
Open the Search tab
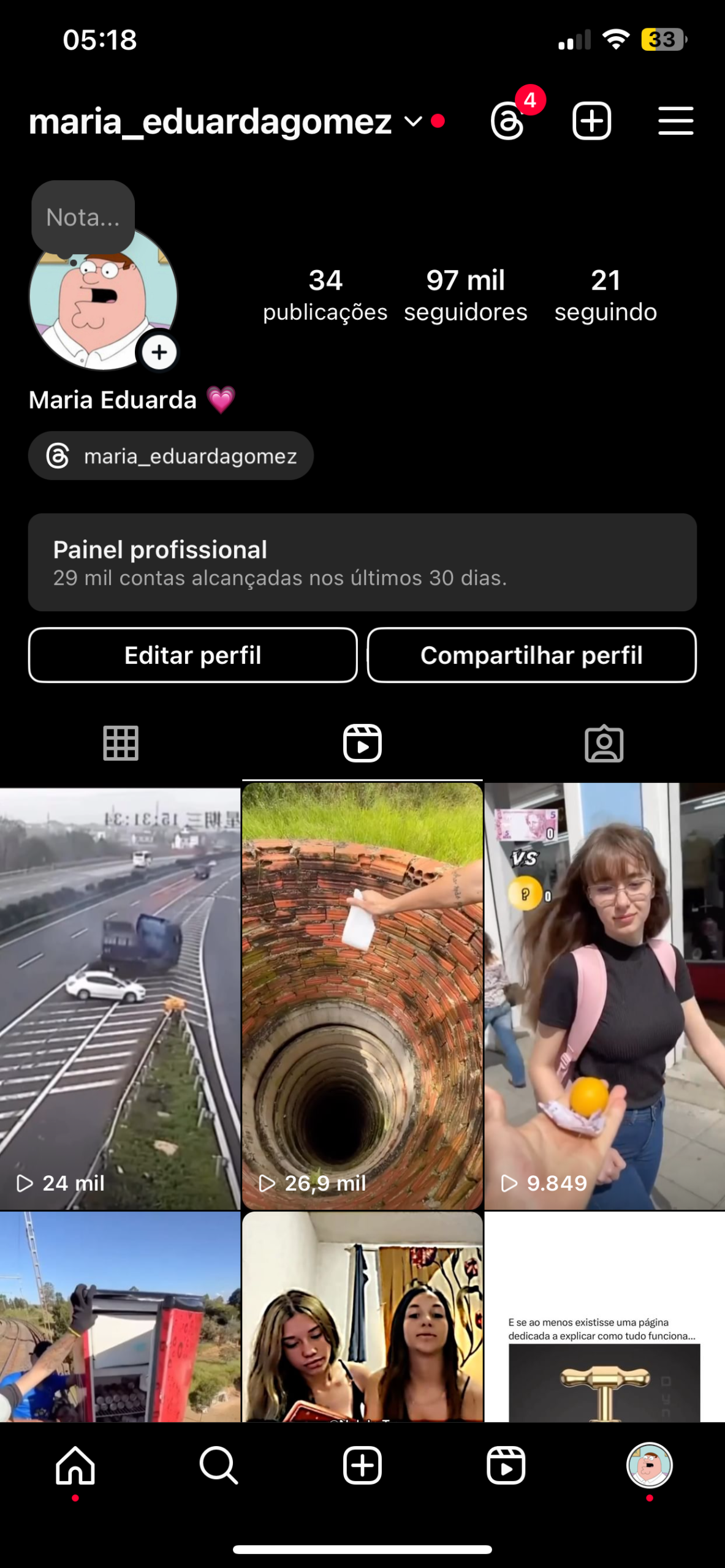(219, 1466)
